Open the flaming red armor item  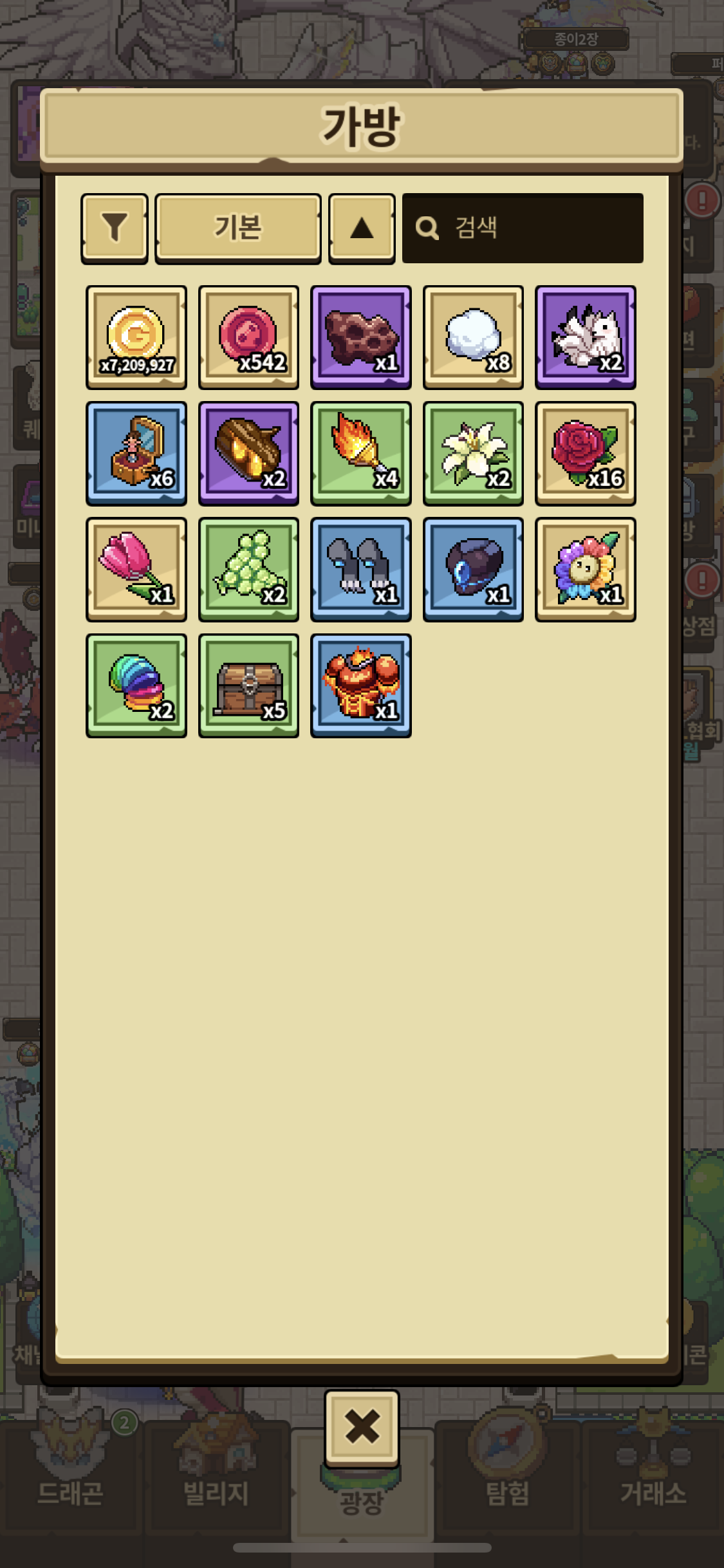[x=361, y=686]
